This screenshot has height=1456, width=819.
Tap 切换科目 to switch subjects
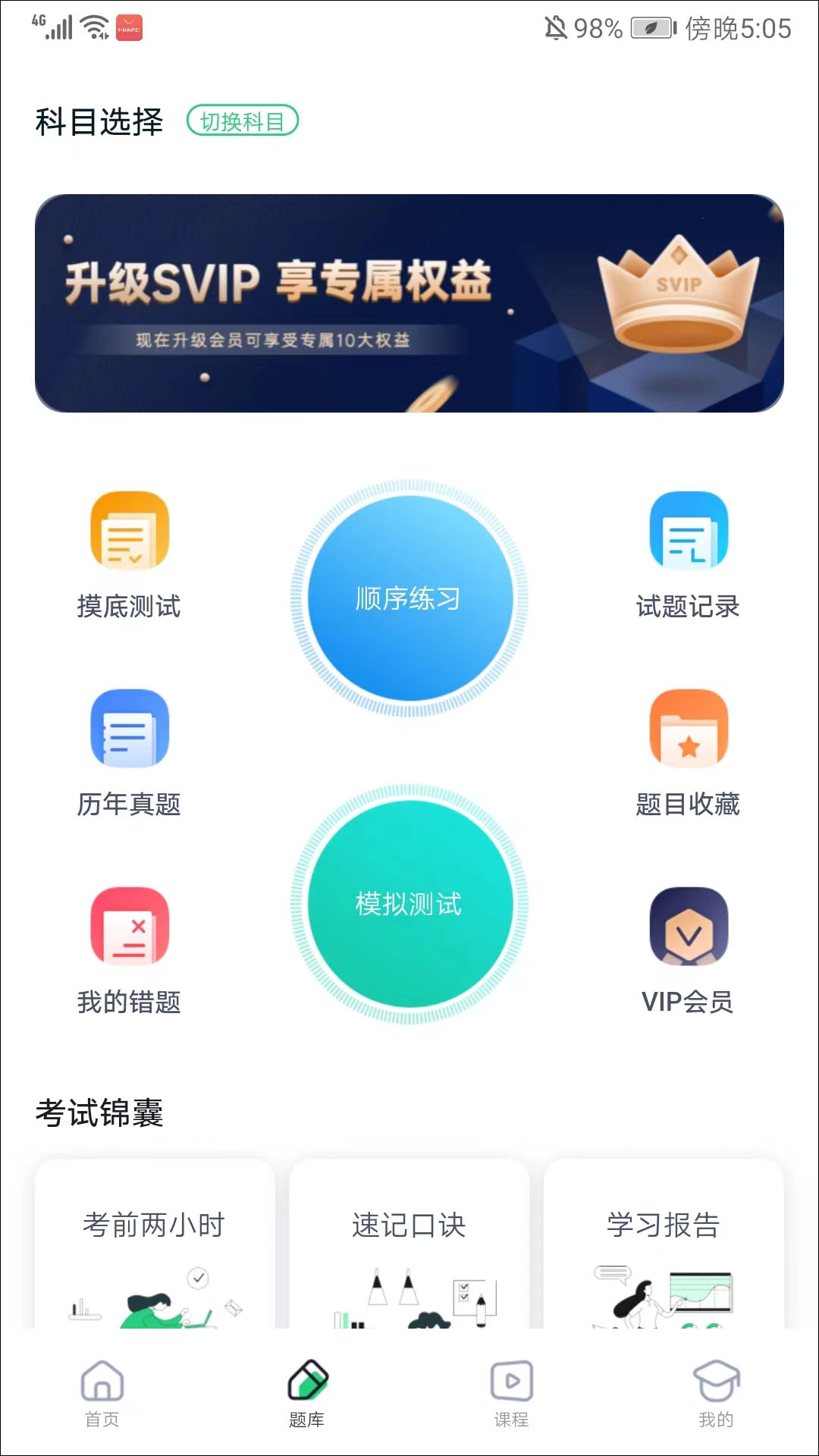tap(243, 120)
